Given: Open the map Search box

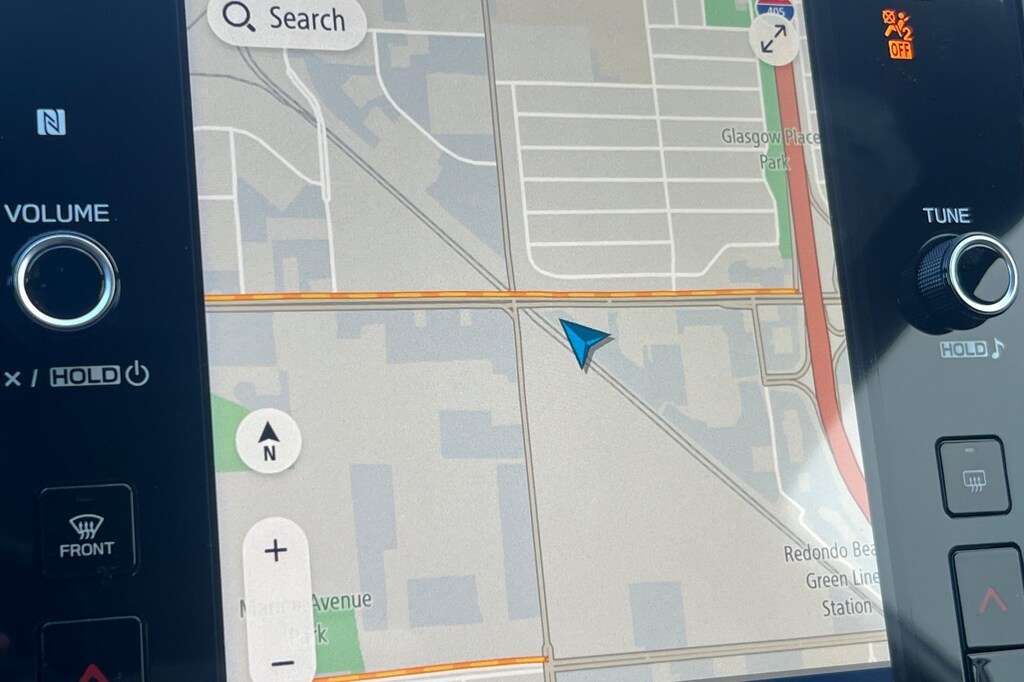Looking at the screenshot, I should (x=285, y=20).
